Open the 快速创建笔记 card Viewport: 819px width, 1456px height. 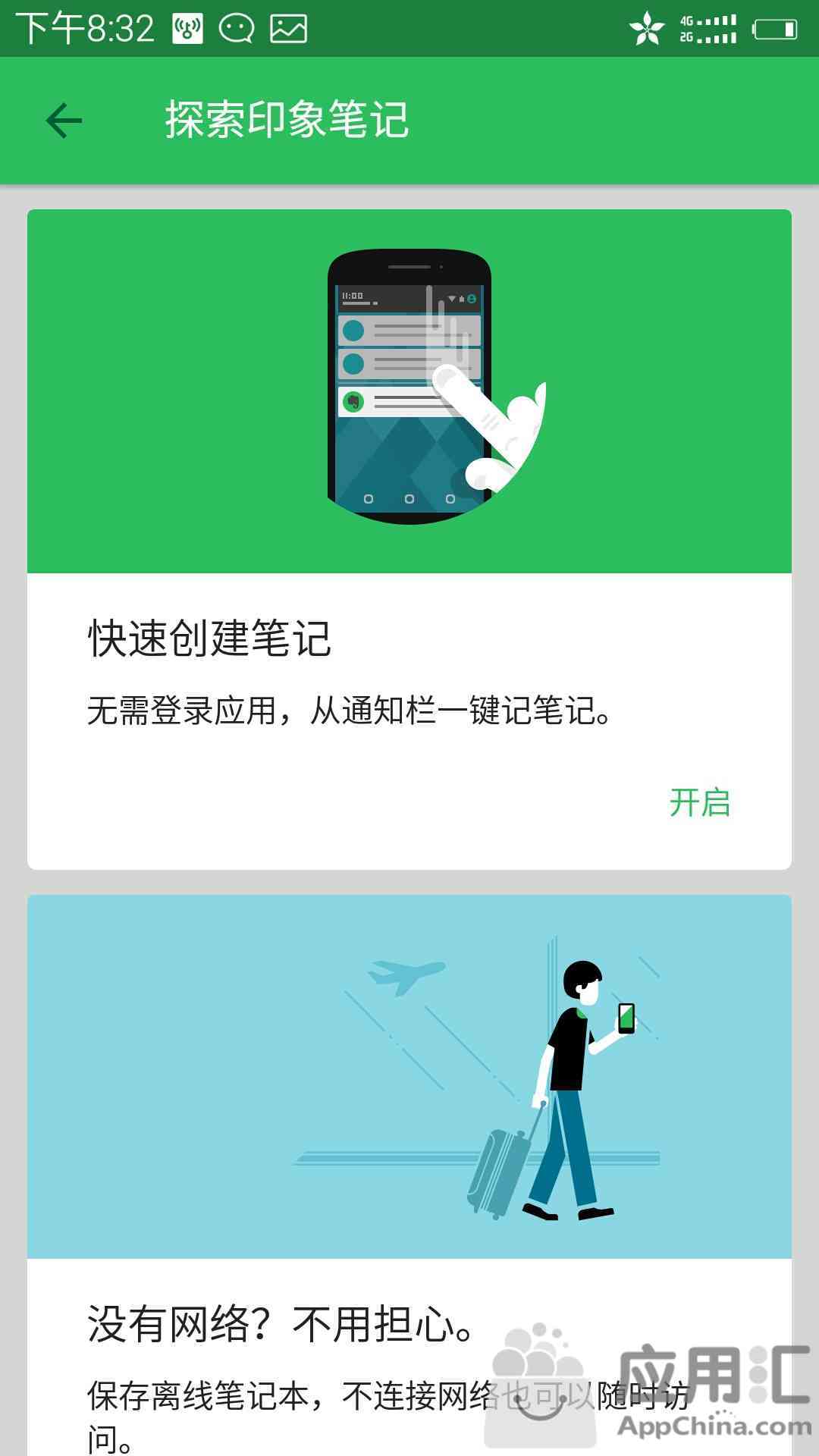tap(409, 539)
